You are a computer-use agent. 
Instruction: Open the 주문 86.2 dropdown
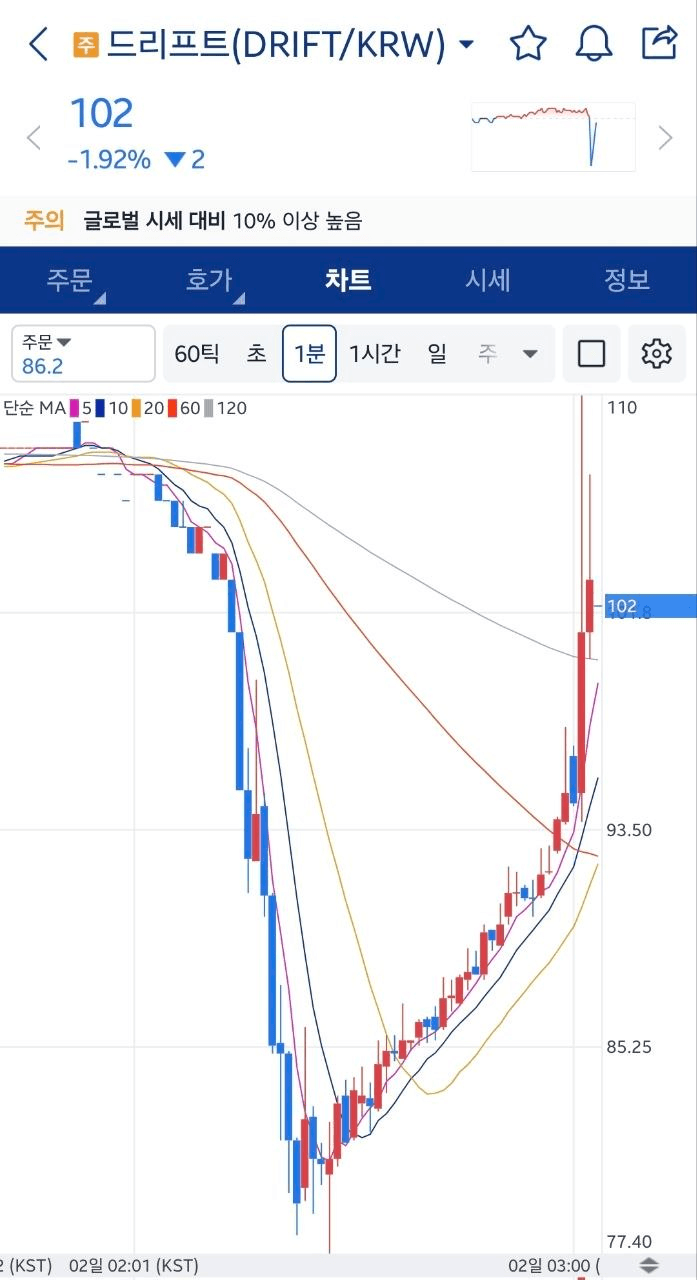pos(83,354)
